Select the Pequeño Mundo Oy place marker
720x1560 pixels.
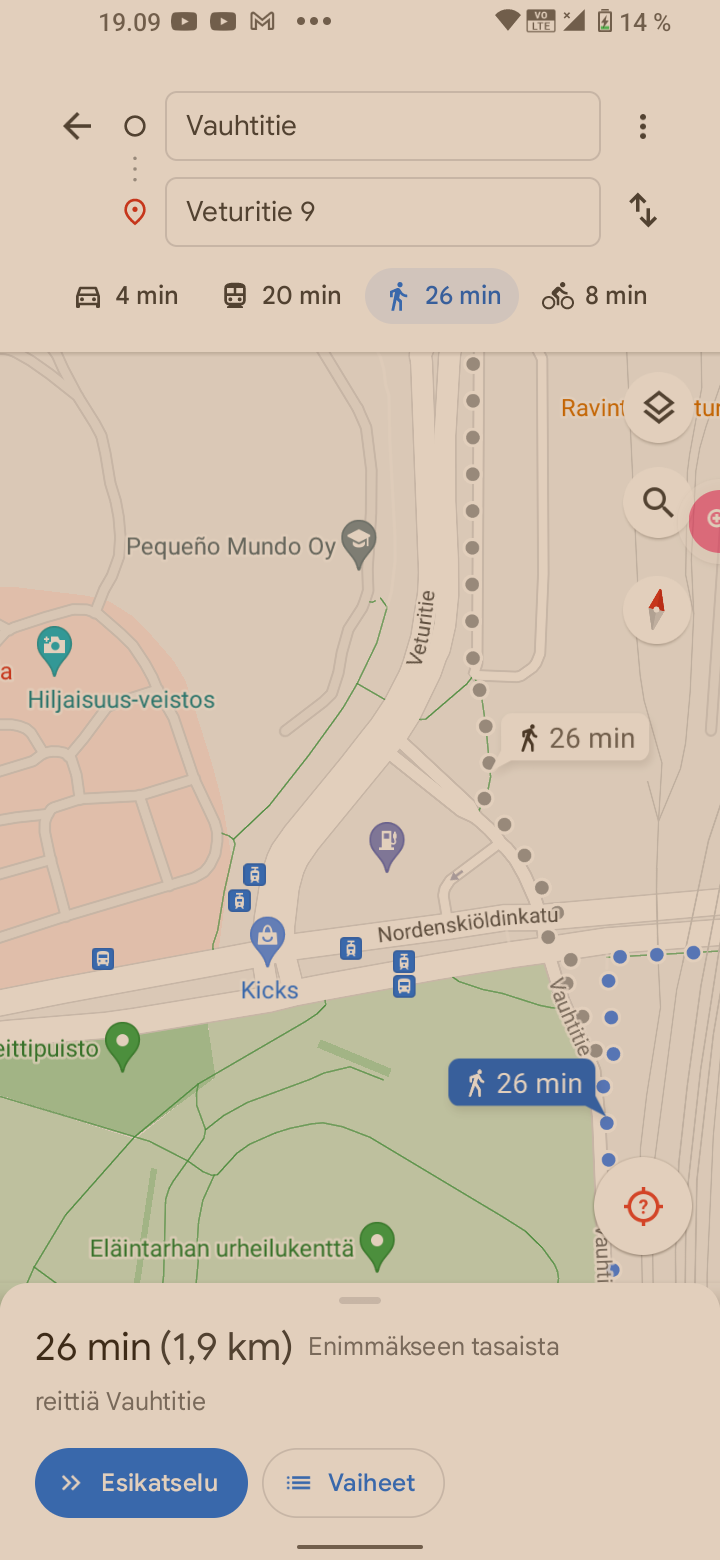tap(358, 541)
